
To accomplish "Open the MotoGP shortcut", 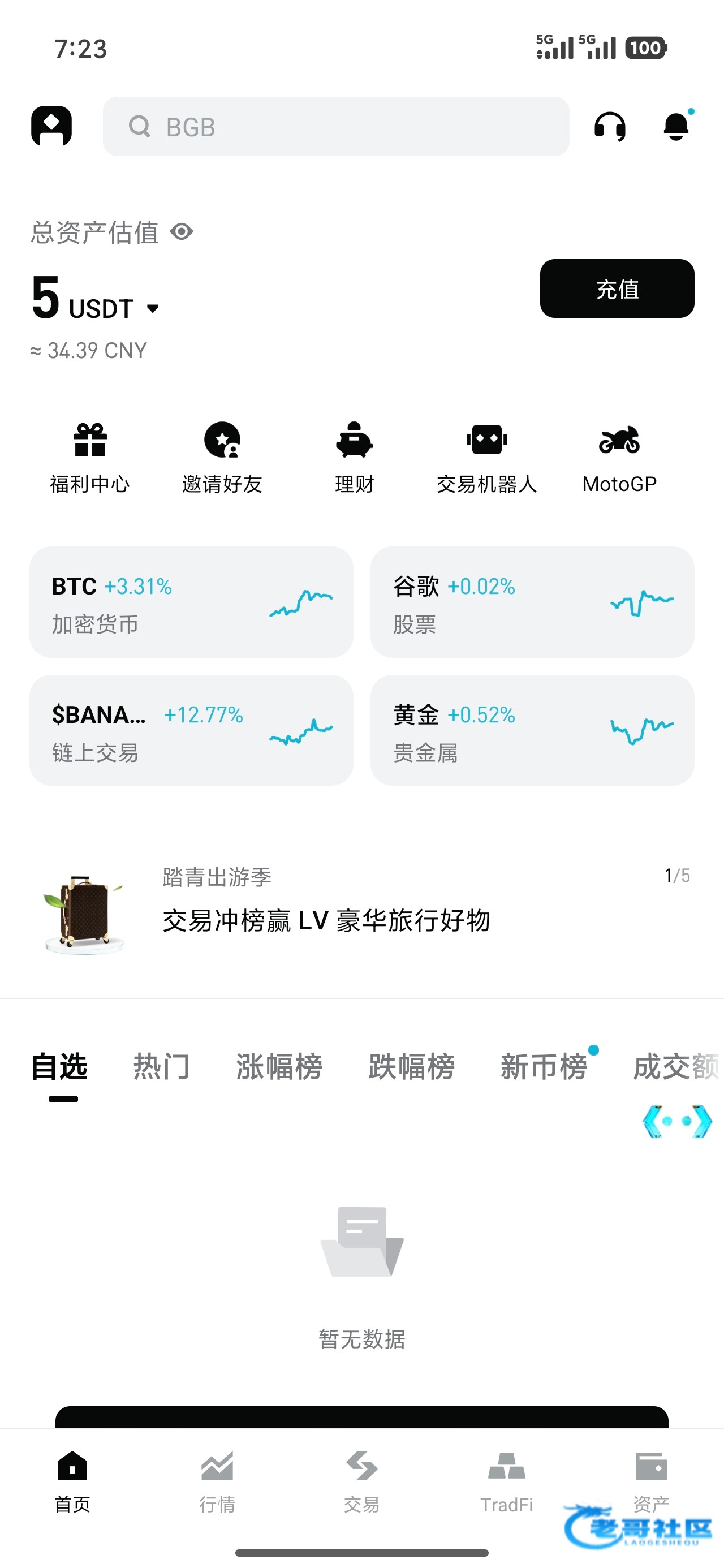I will tap(619, 457).
